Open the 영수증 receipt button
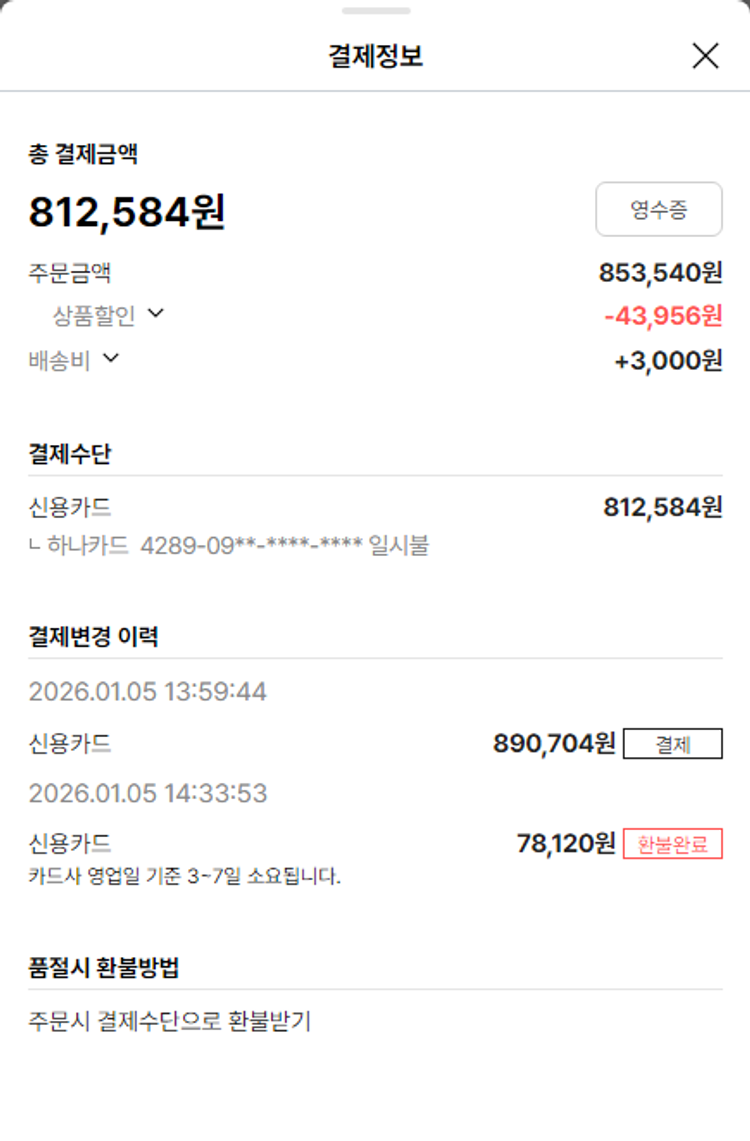This screenshot has height=1141, width=750. click(x=658, y=210)
